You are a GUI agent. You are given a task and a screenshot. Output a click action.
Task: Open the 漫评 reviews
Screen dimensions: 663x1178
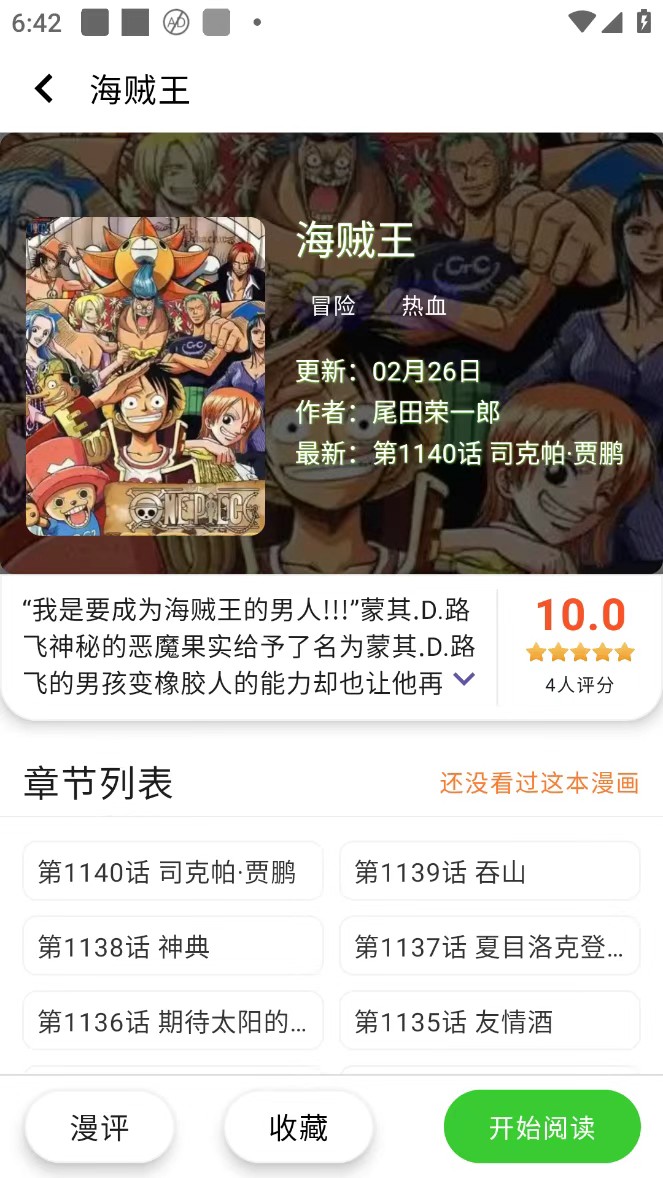coord(100,1127)
